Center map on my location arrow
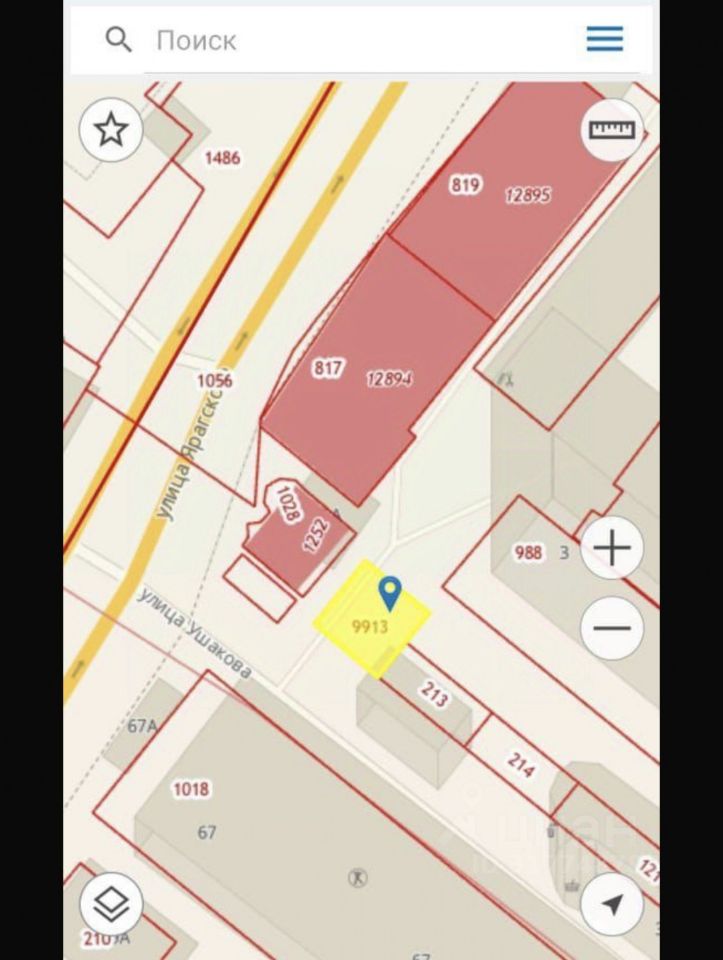Image resolution: width=723 pixels, height=960 pixels. click(x=612, y=904)
